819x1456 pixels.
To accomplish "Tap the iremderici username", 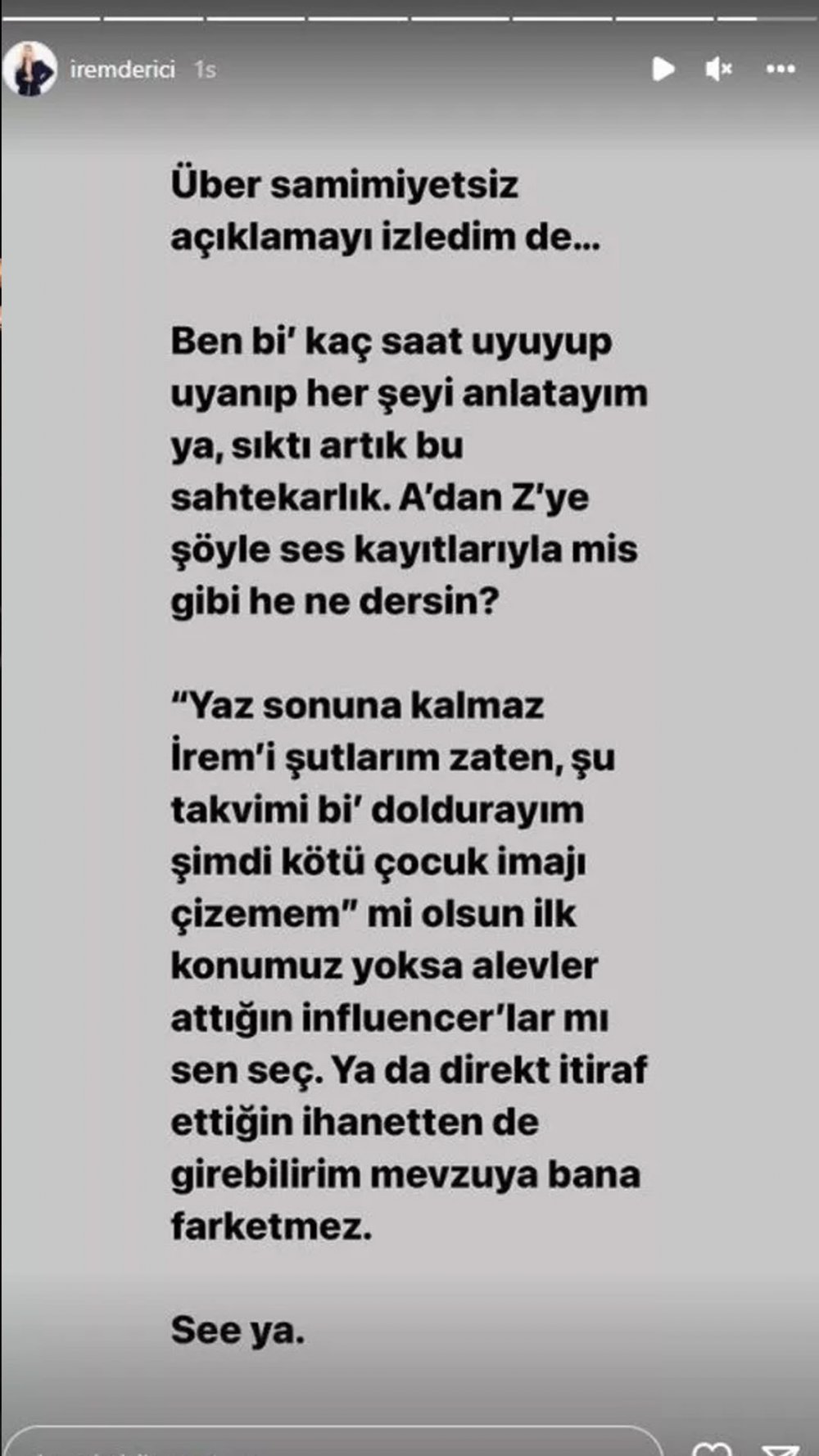I will click(123, 70).
